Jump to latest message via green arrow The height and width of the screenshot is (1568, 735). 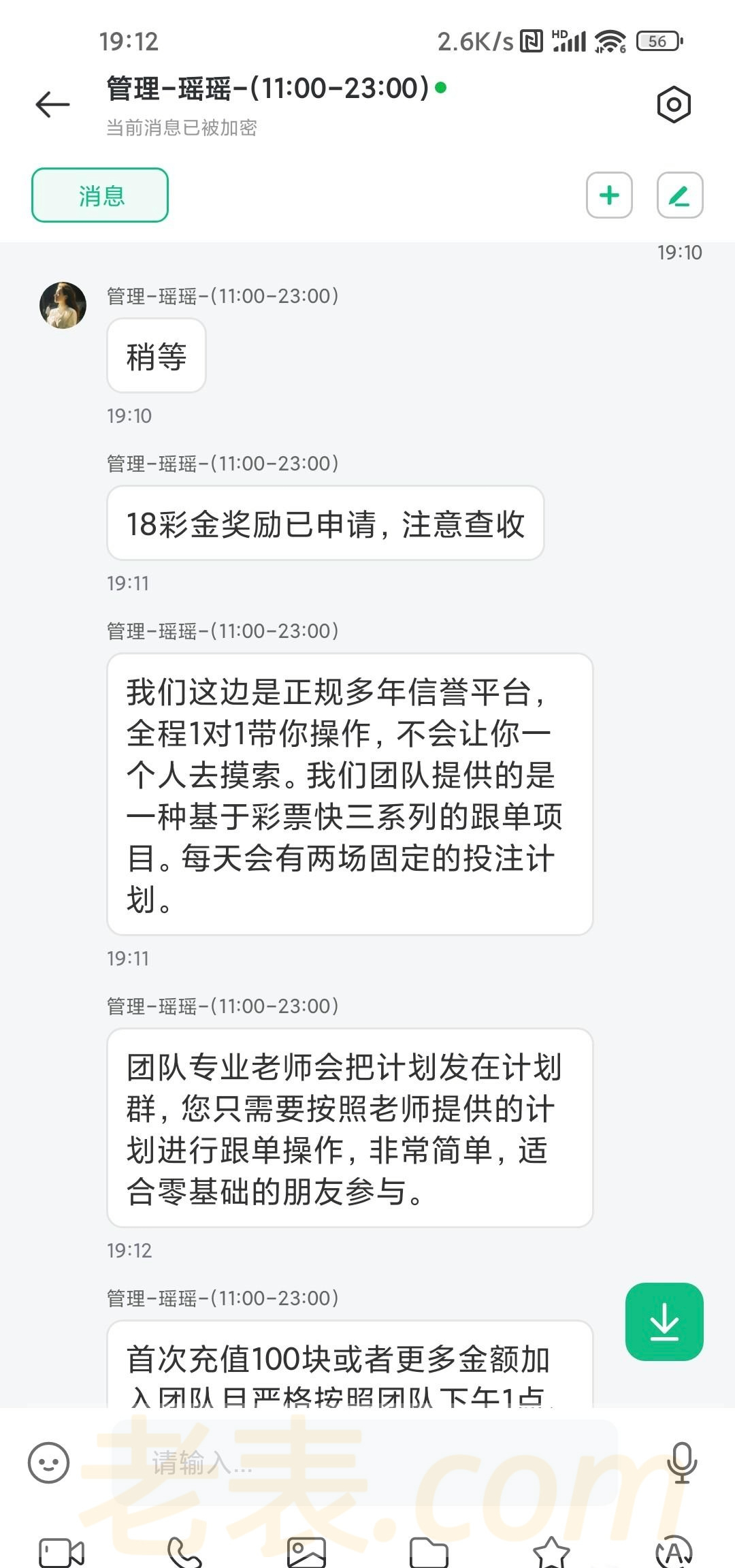tap(664, 1322)
